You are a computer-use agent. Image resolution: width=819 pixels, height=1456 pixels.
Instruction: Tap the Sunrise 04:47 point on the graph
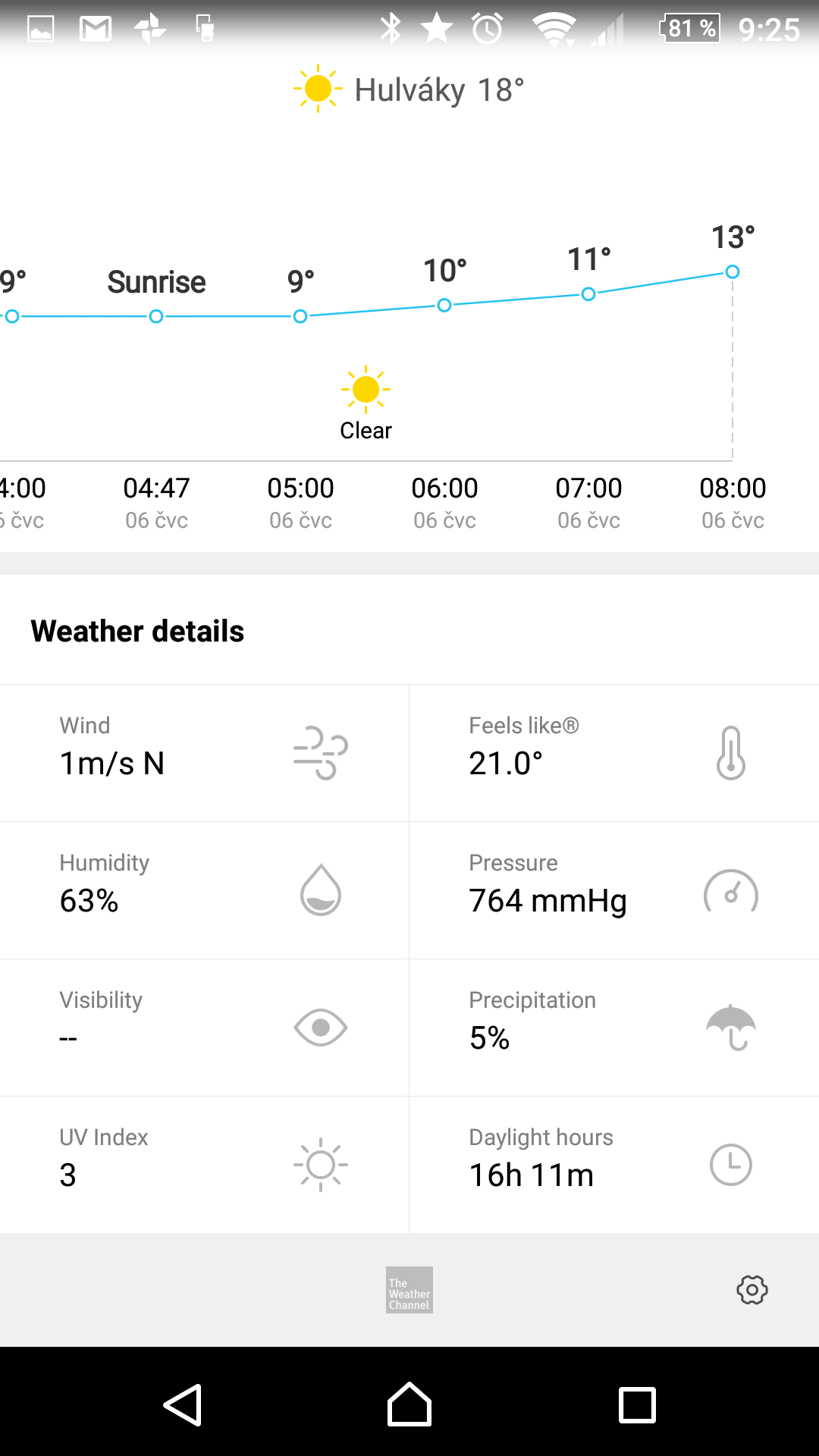click(156, 316)
